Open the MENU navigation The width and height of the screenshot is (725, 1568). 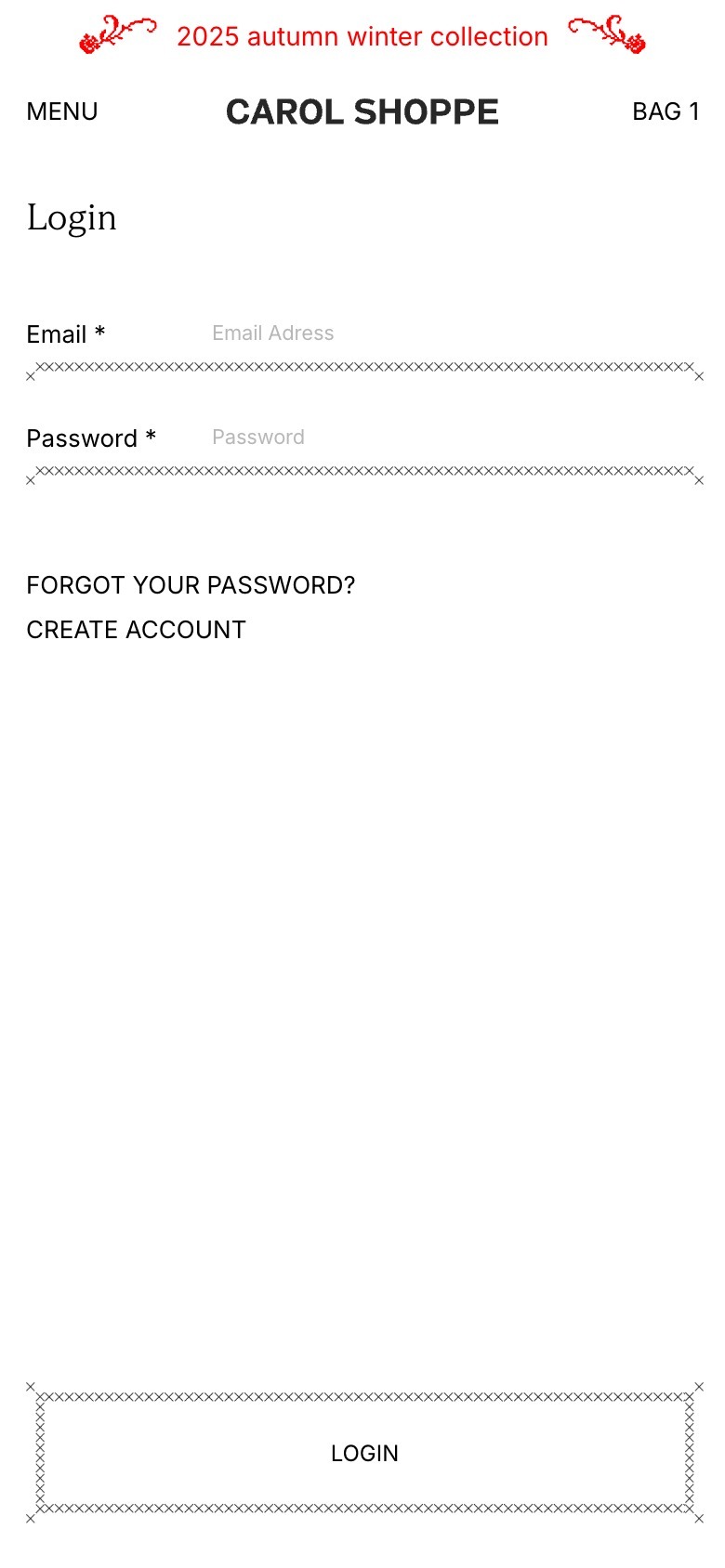(62, 111)
